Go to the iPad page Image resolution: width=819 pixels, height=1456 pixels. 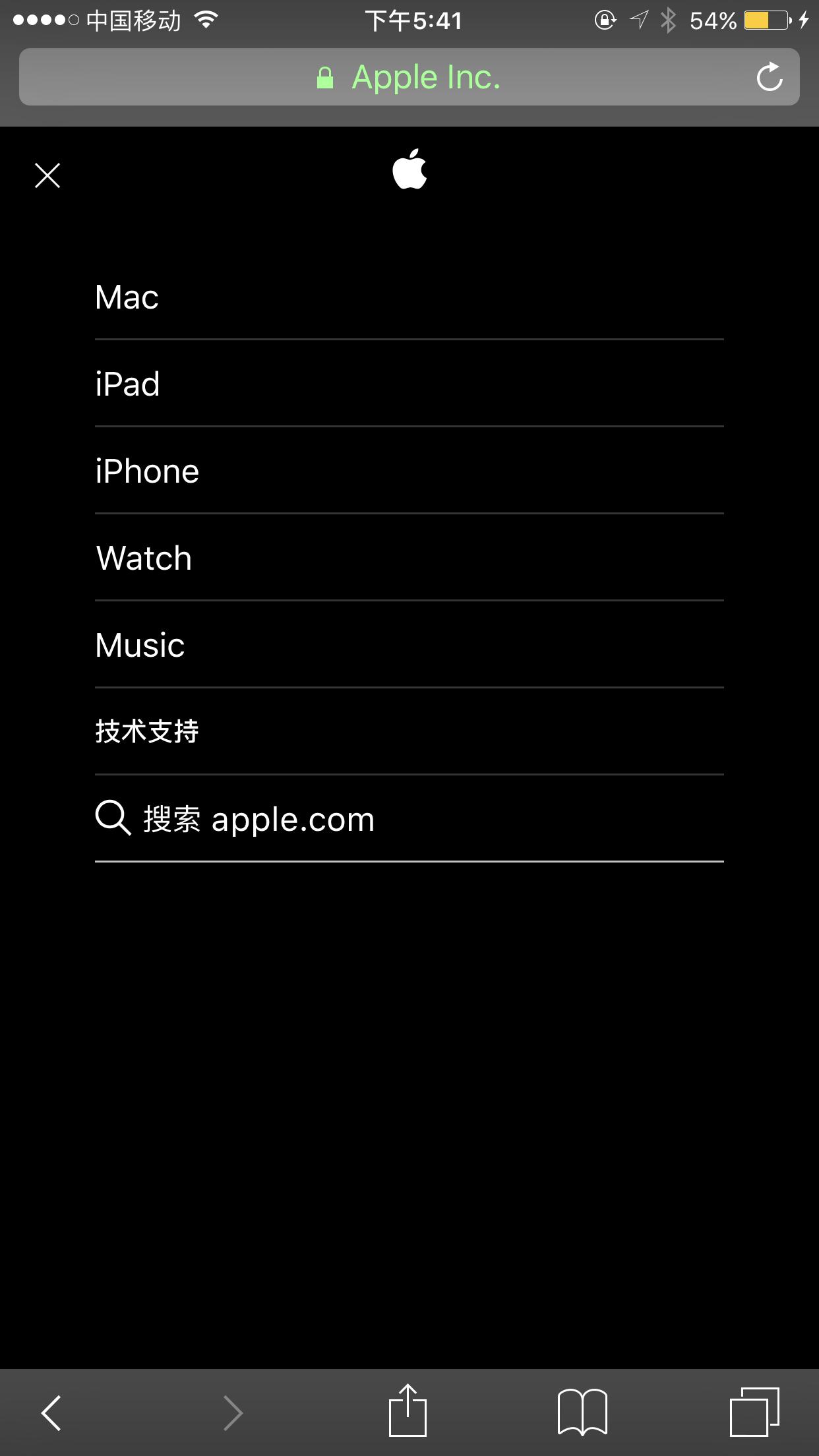pyautogui.click(x=128, y=384)
